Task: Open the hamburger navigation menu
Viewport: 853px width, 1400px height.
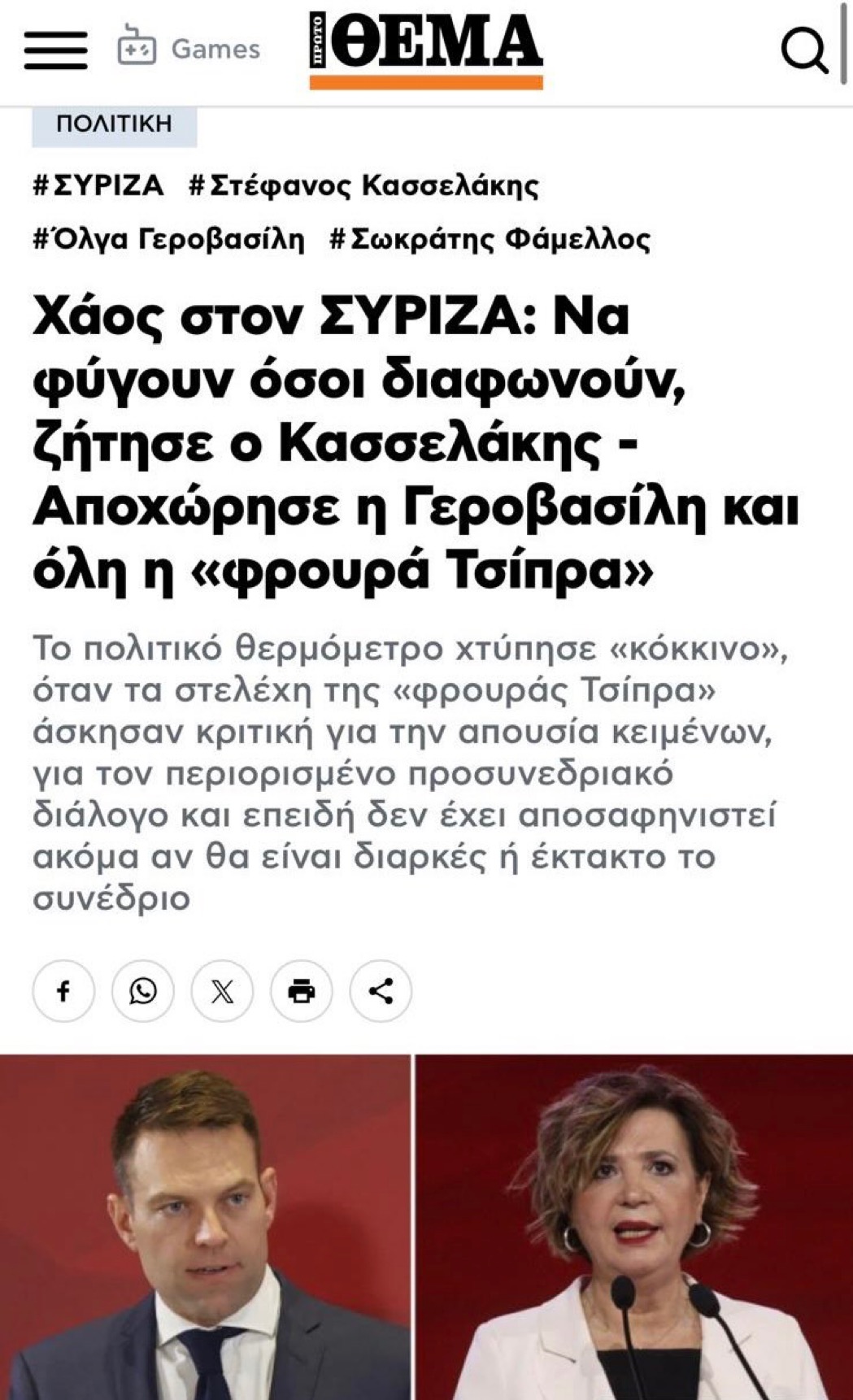Action: [54, 48]
